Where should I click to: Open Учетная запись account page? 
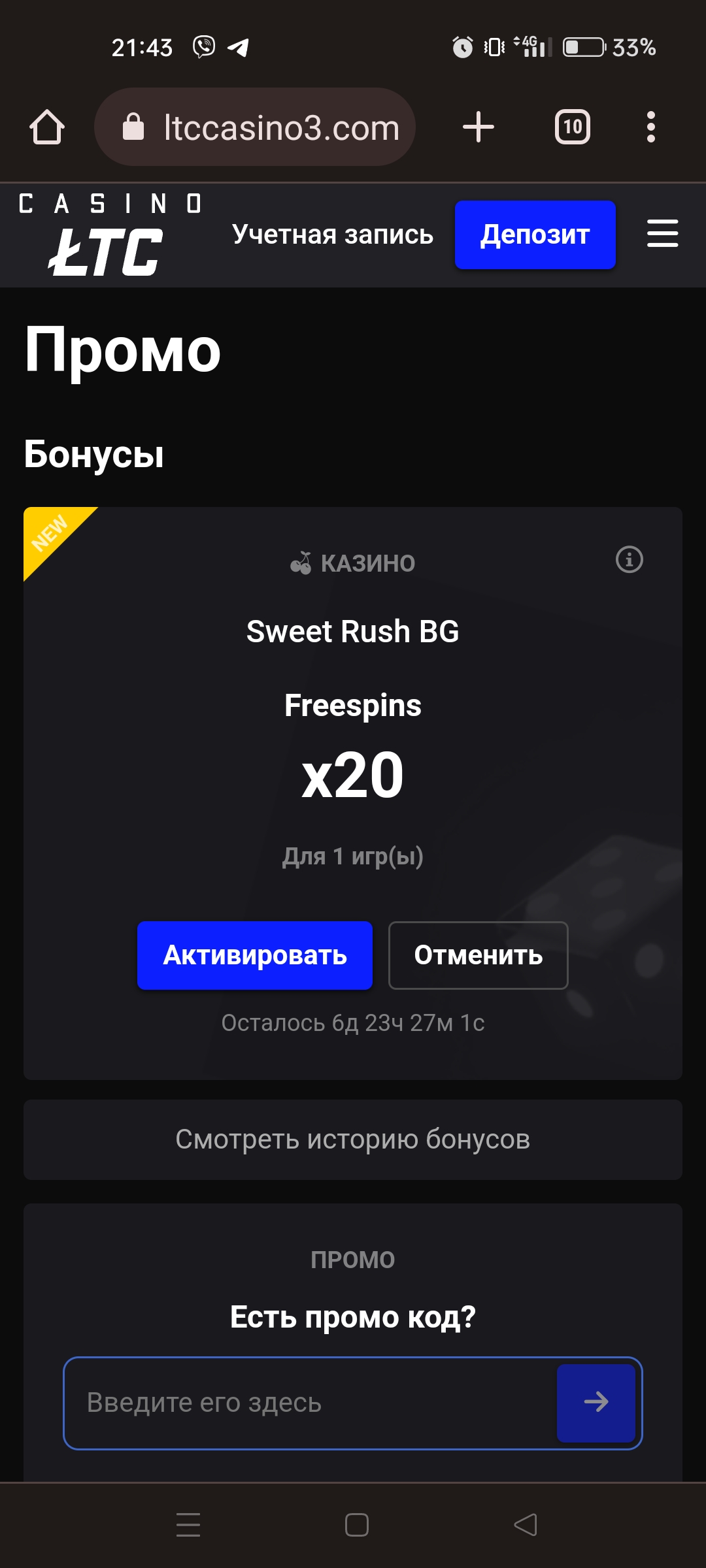[x=332, y=235]
